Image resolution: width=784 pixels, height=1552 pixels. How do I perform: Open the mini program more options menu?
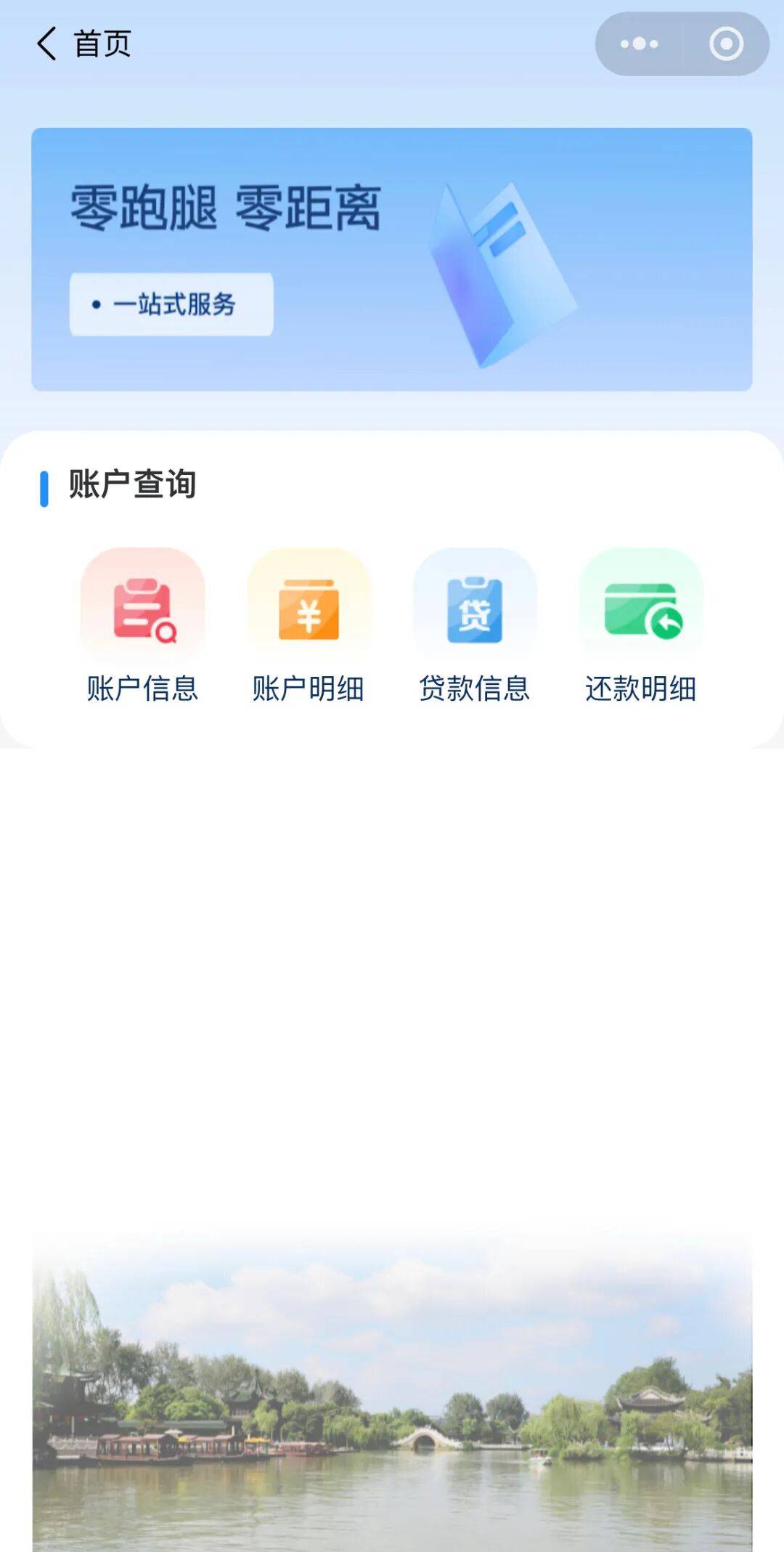click(x=639, y=44)
